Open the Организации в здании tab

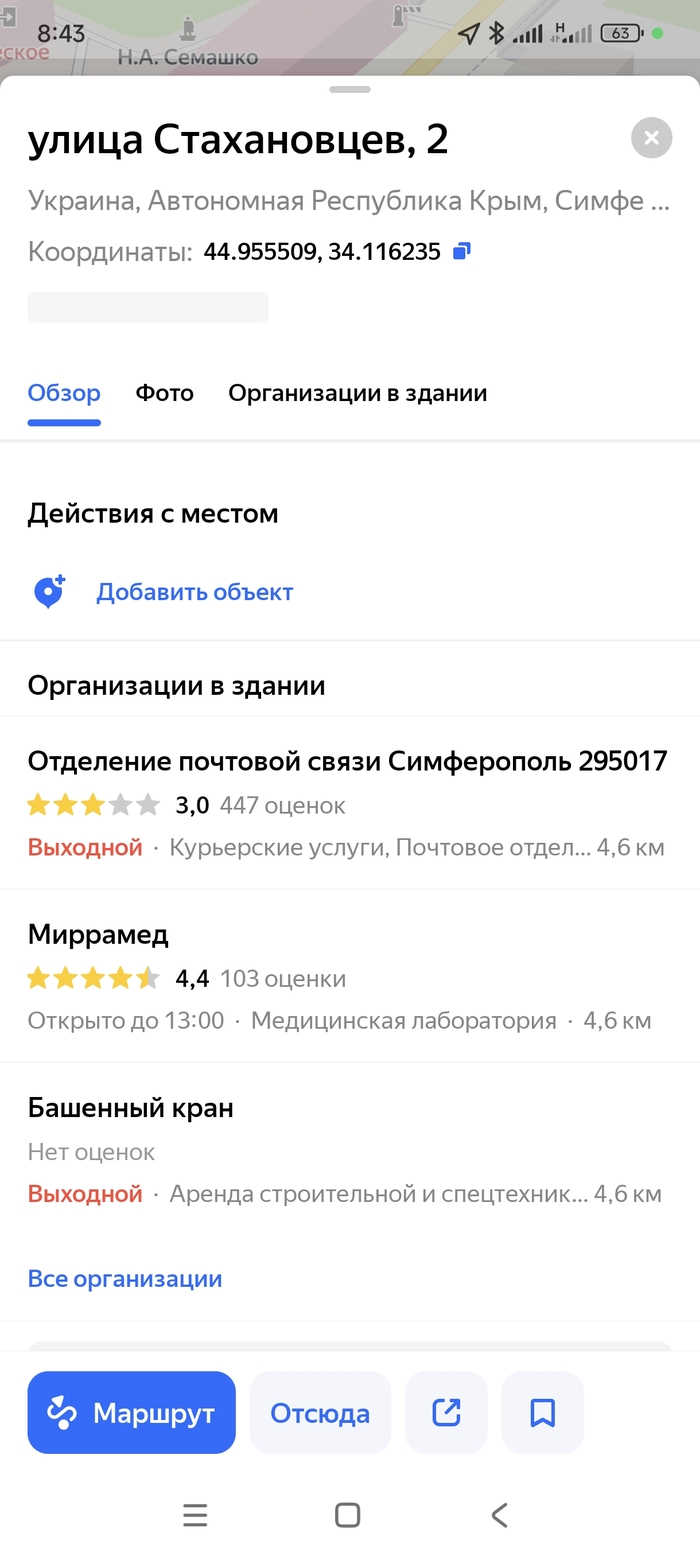click(358, 393)
